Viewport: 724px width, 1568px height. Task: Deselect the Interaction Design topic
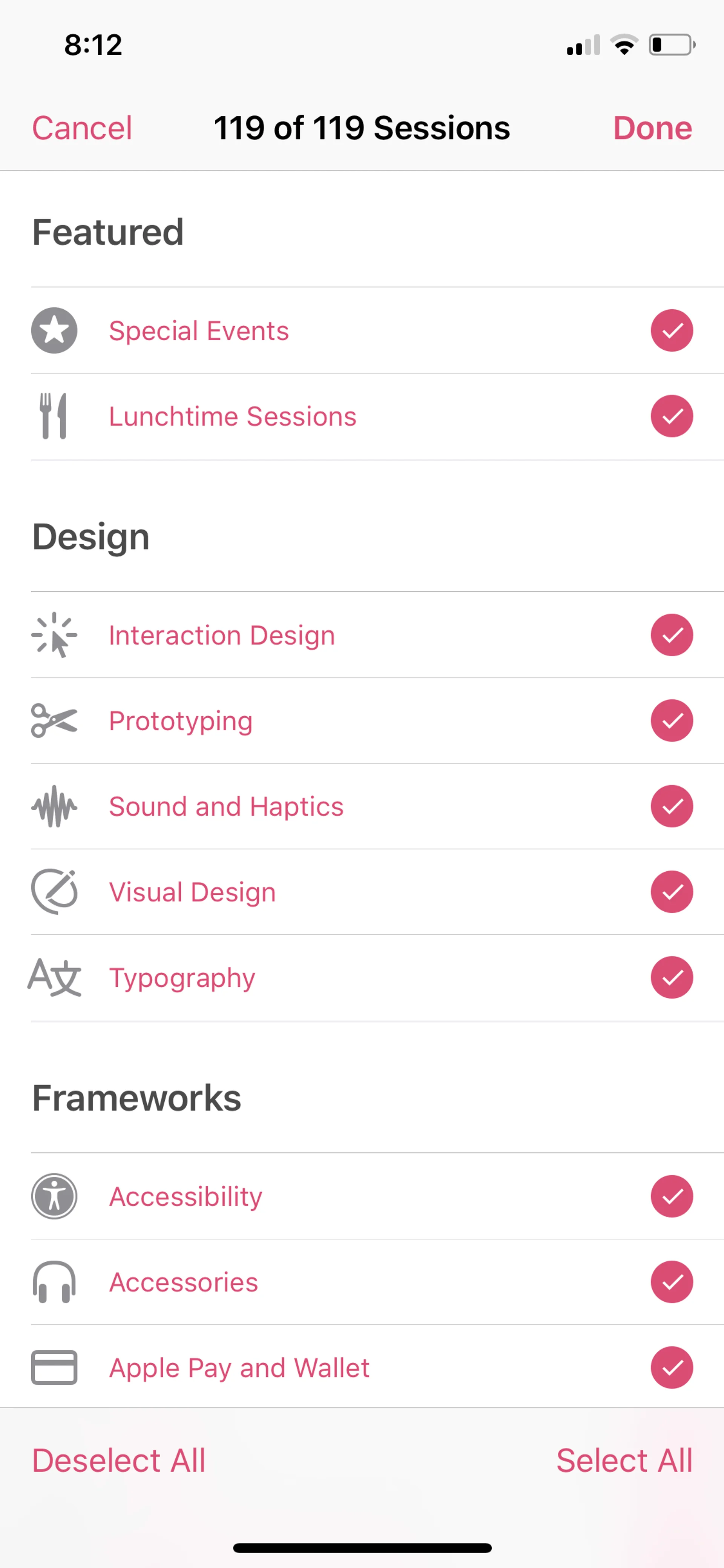(x=672, y=635)
